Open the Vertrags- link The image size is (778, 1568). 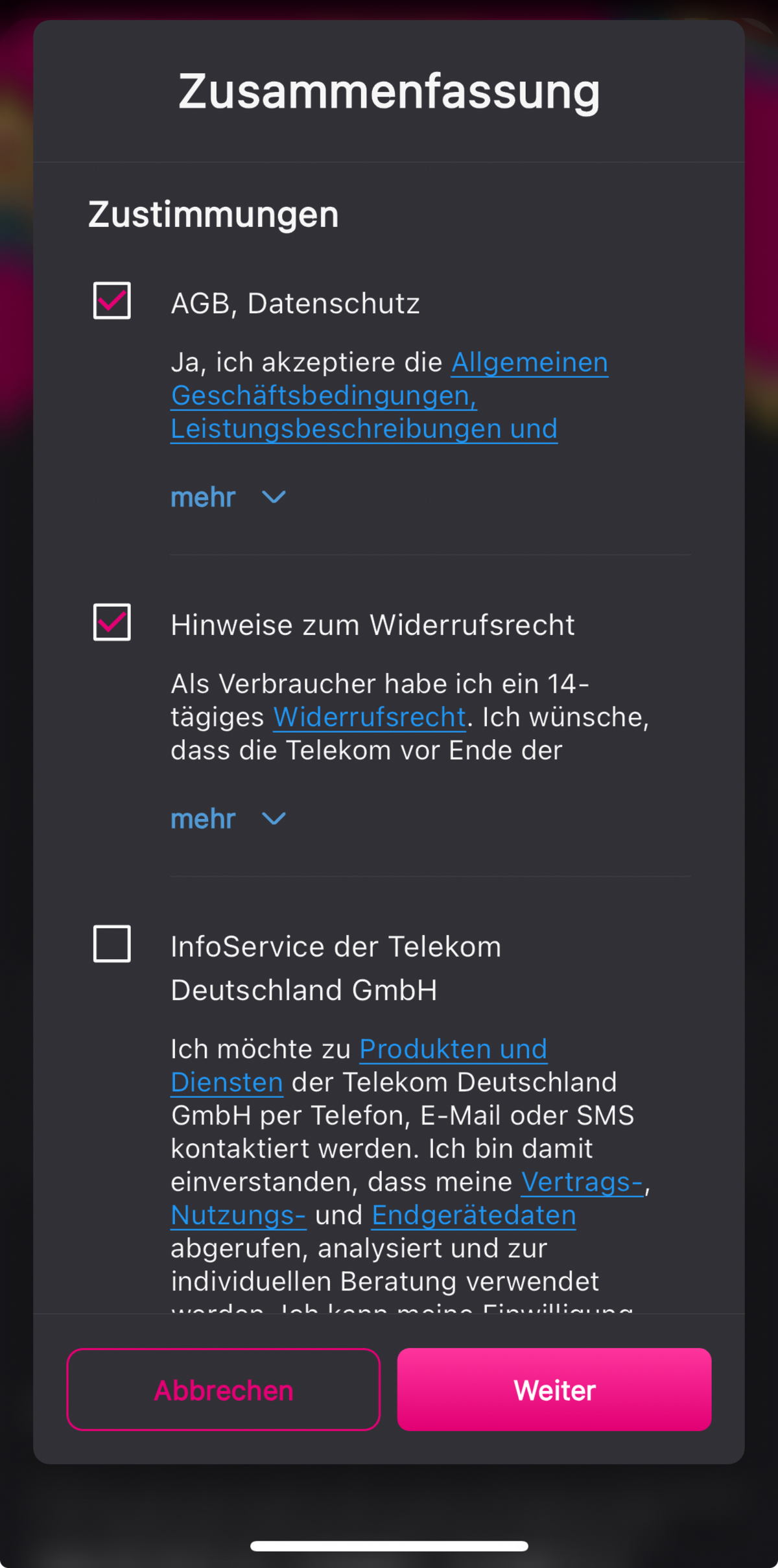[582, 1182]
